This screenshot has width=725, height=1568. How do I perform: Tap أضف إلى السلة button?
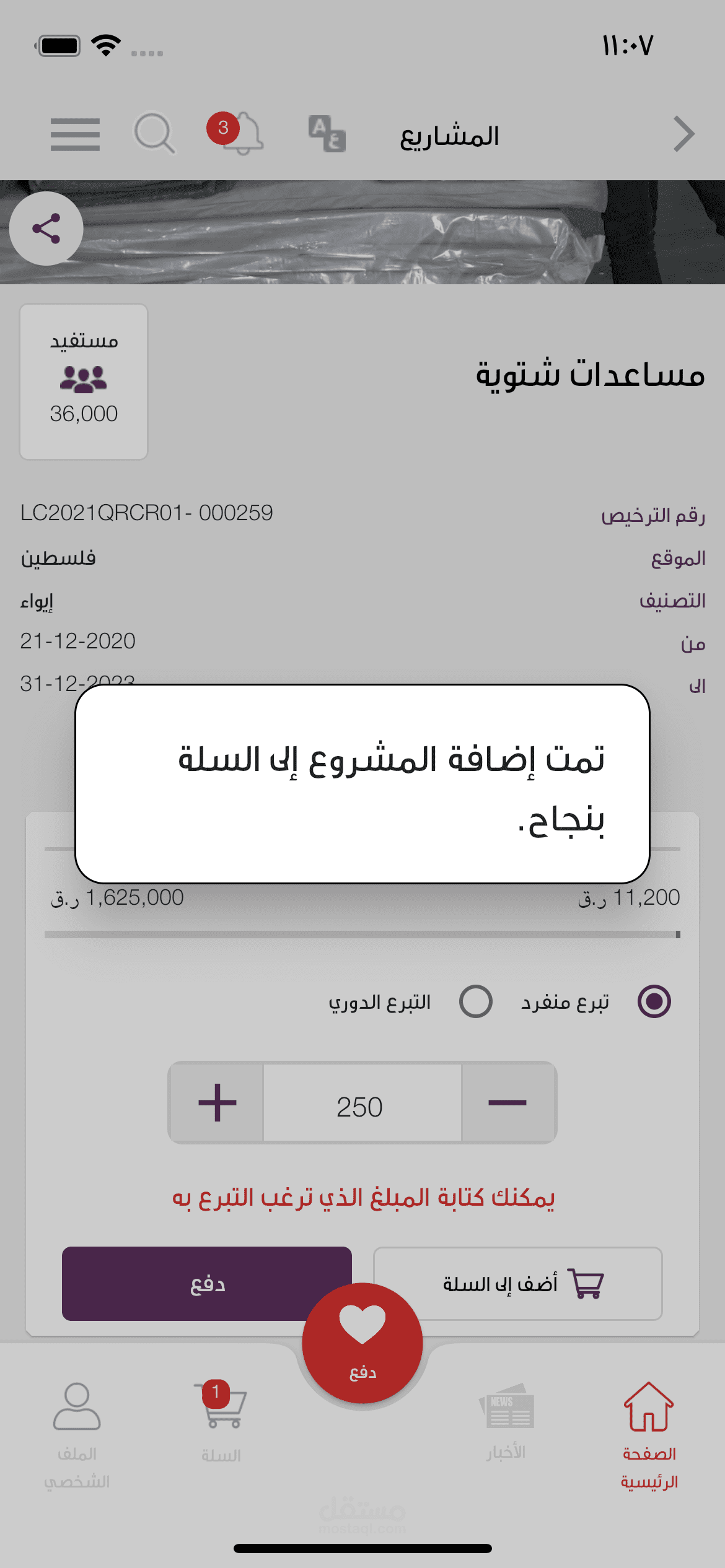pos(518,1283)
